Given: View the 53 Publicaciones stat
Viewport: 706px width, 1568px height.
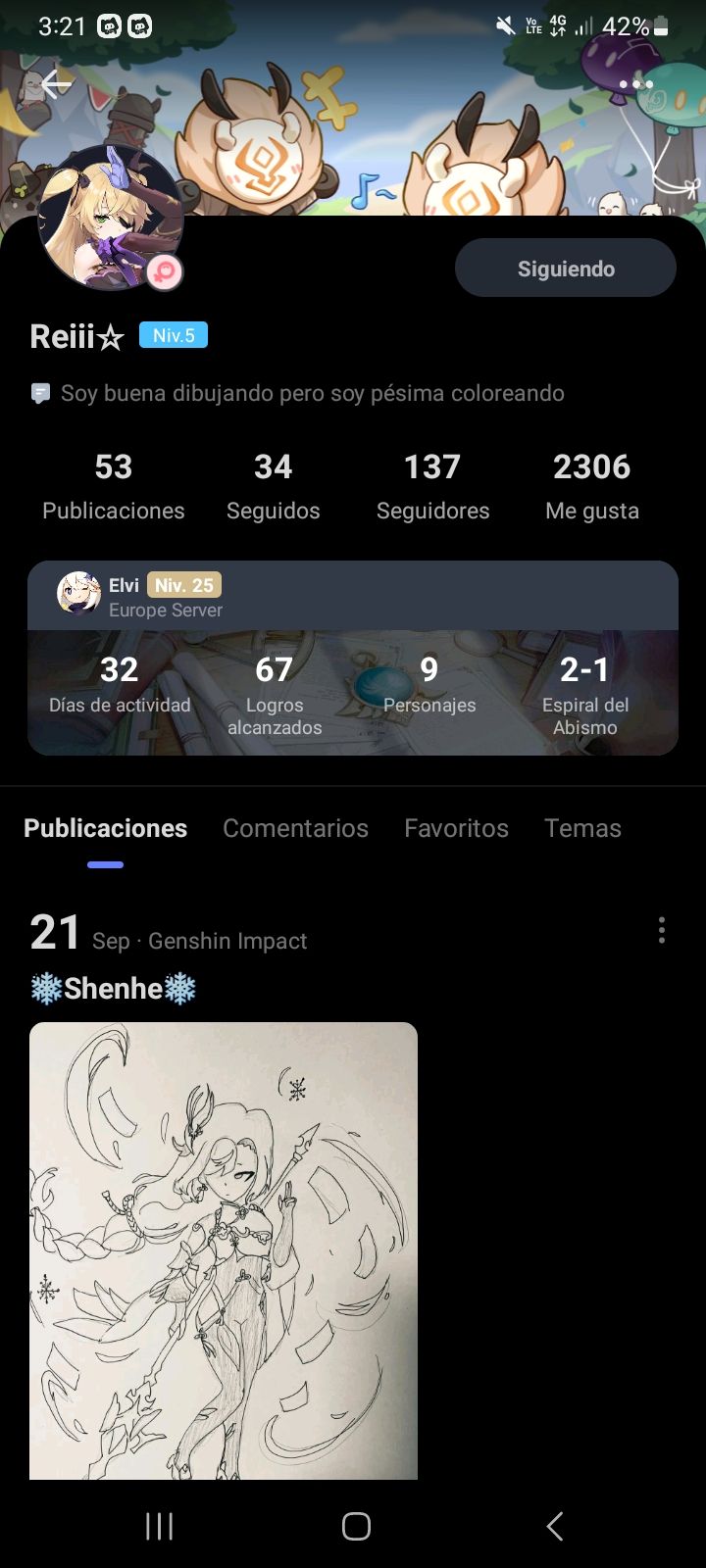Looking at the screenshot, I should (113, 485).
